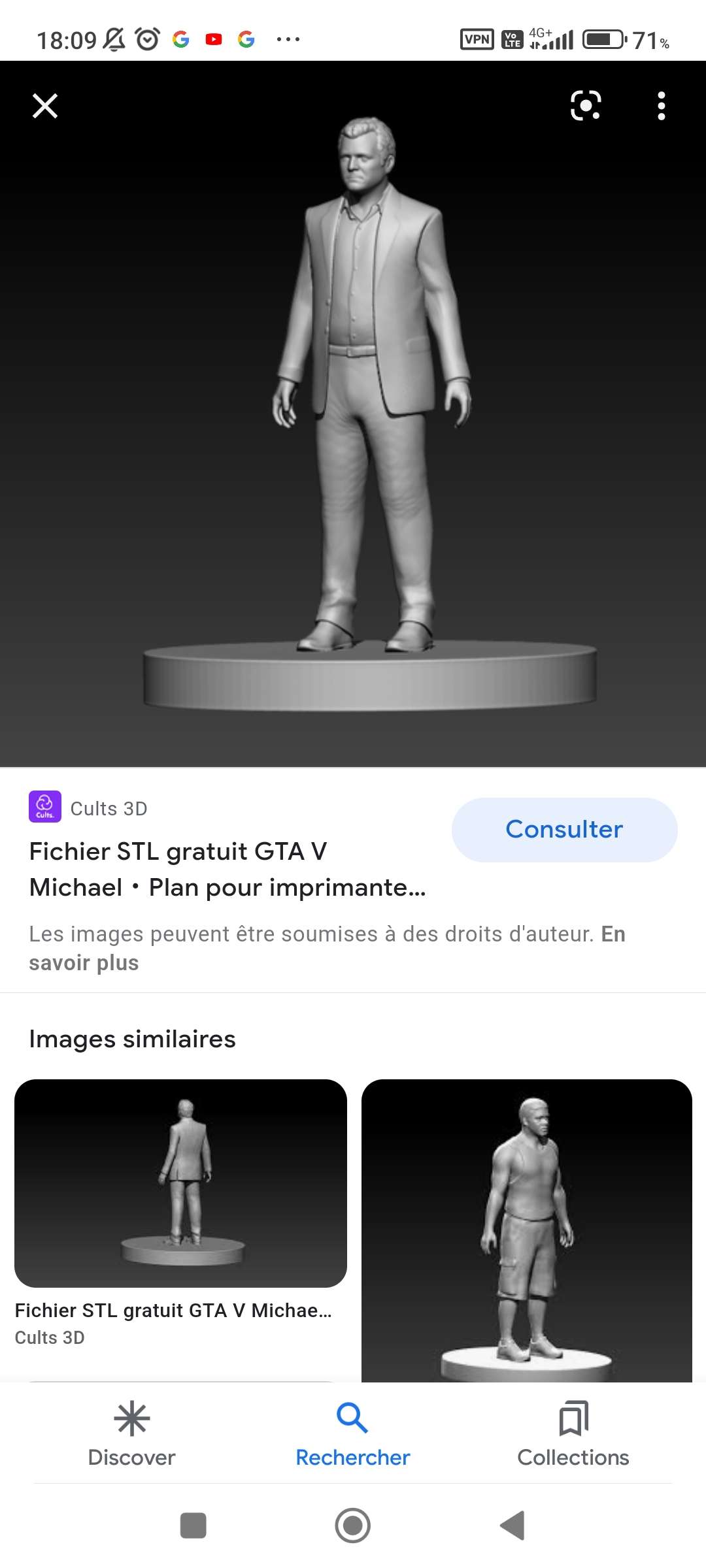Expand the notification status bar ellipsis

point(286,39)
